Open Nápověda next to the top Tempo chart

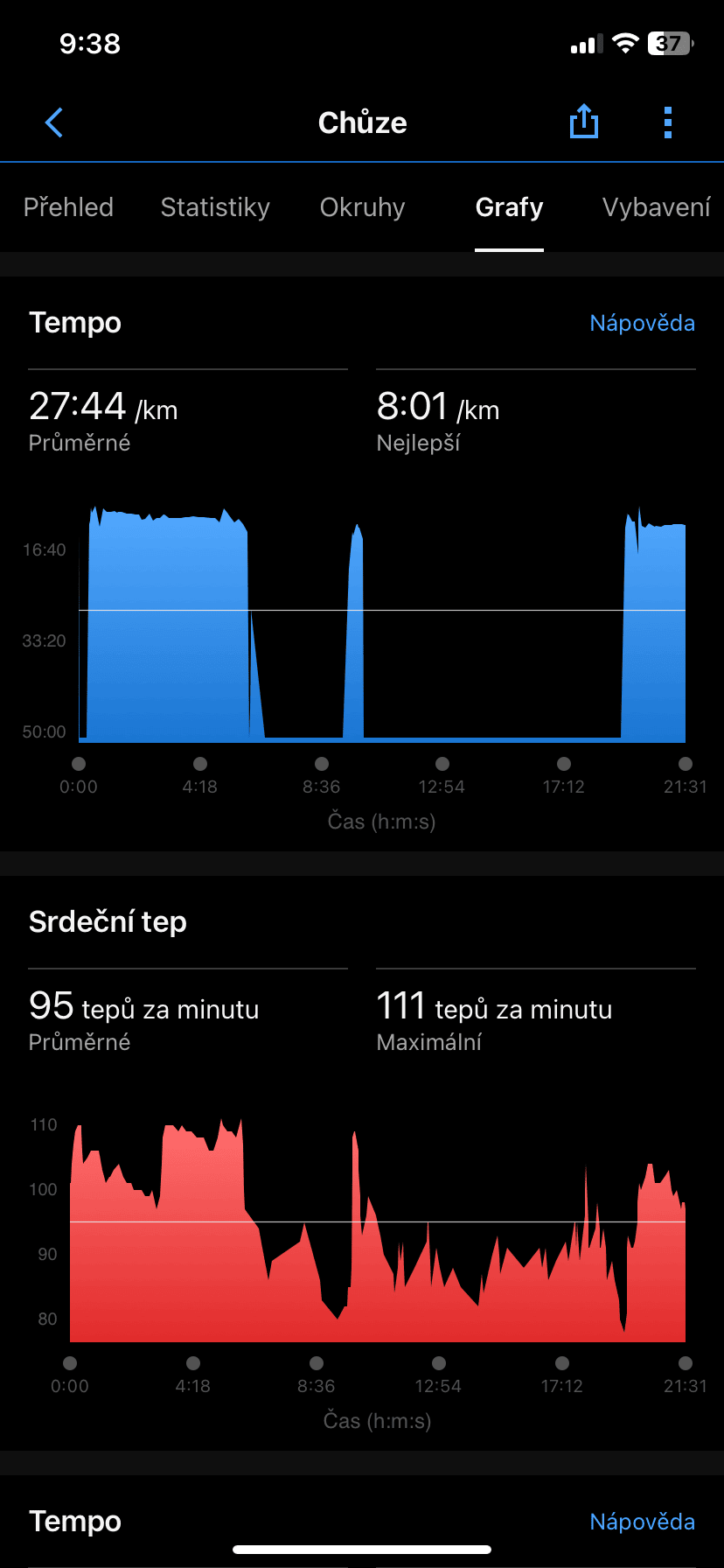coord(643,323)
